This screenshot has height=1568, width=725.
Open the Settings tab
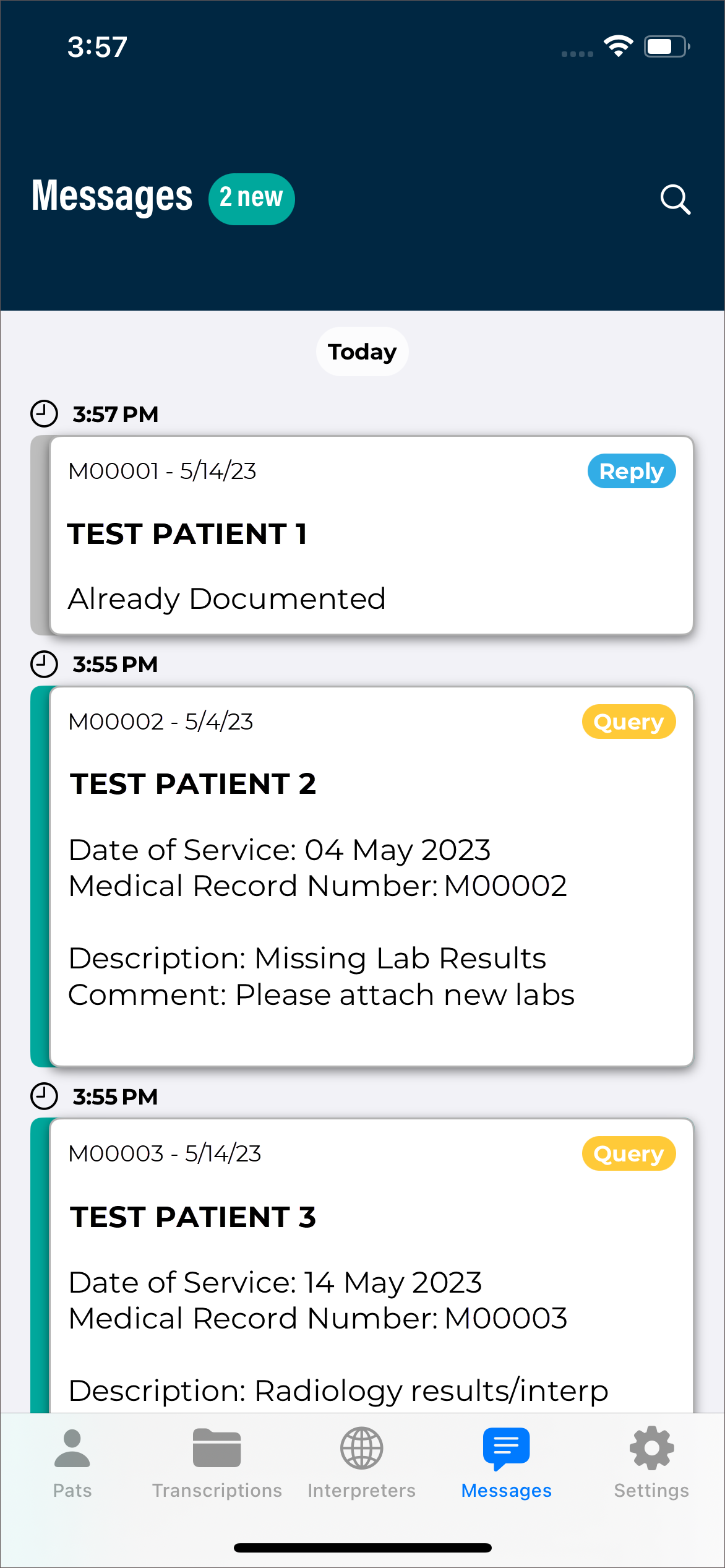tap(651, 1463)
